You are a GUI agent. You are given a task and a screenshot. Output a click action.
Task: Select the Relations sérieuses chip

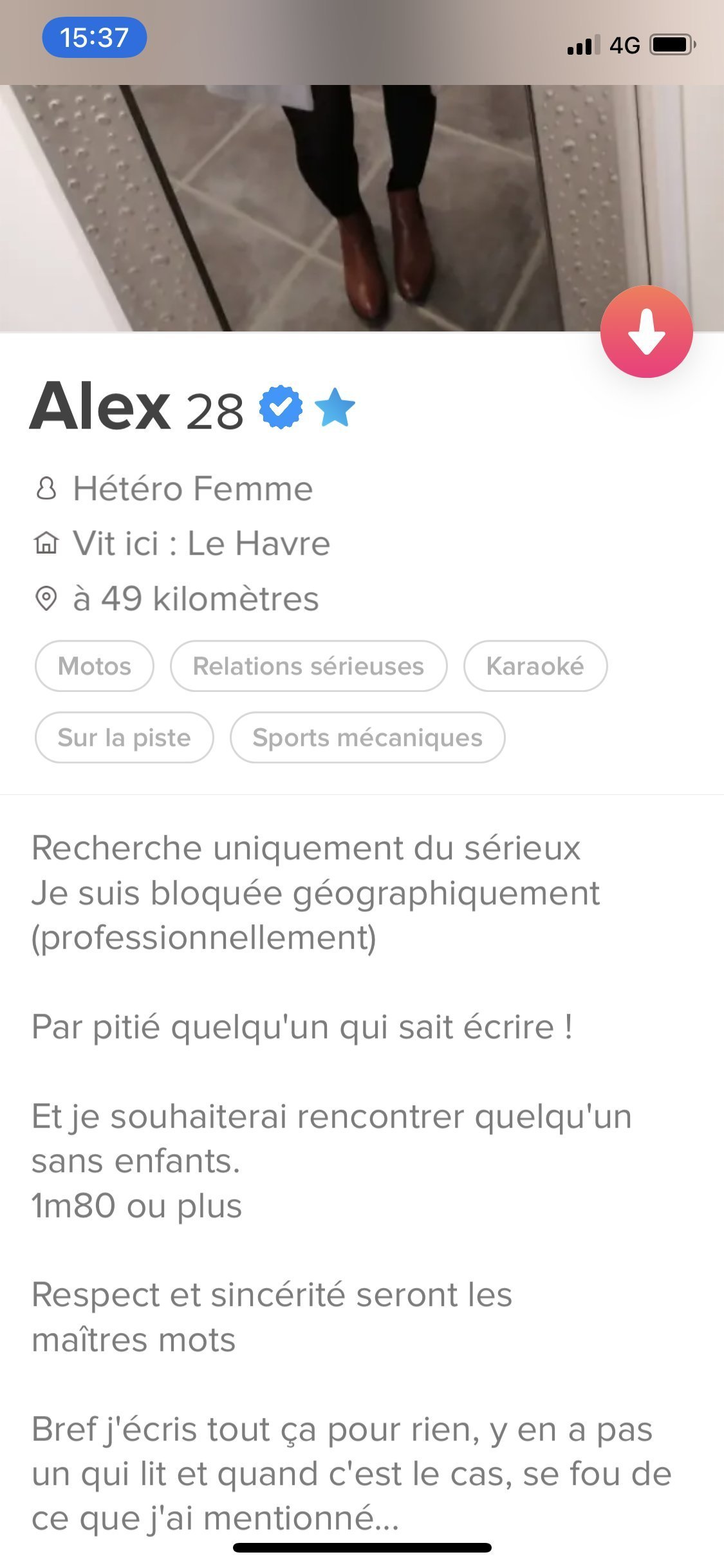tap(309, 666)
